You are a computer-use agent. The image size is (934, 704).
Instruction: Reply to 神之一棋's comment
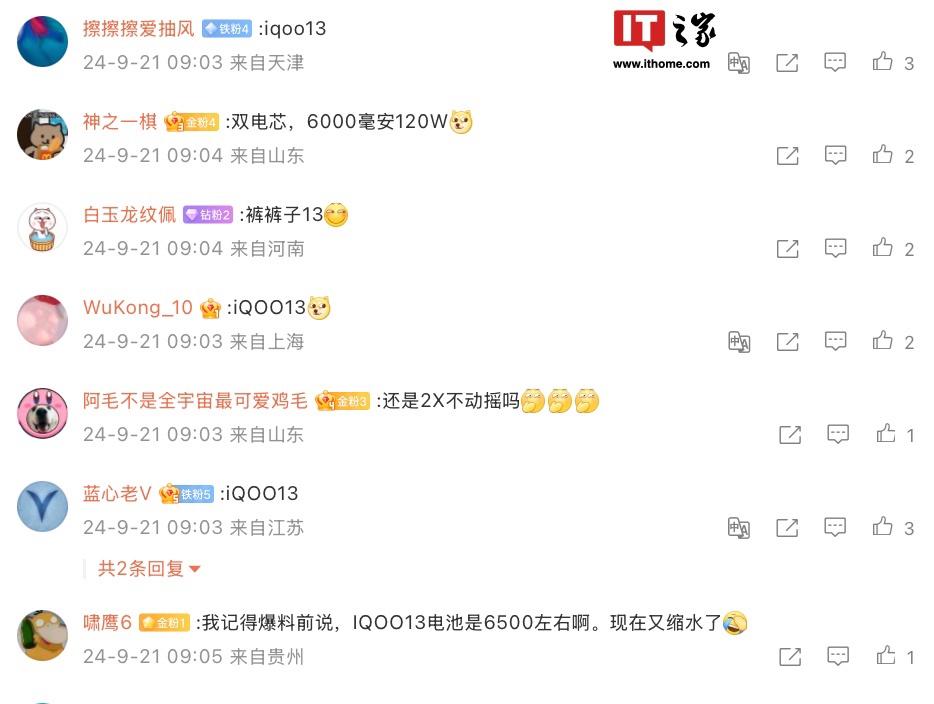click(x=835, y=155)
